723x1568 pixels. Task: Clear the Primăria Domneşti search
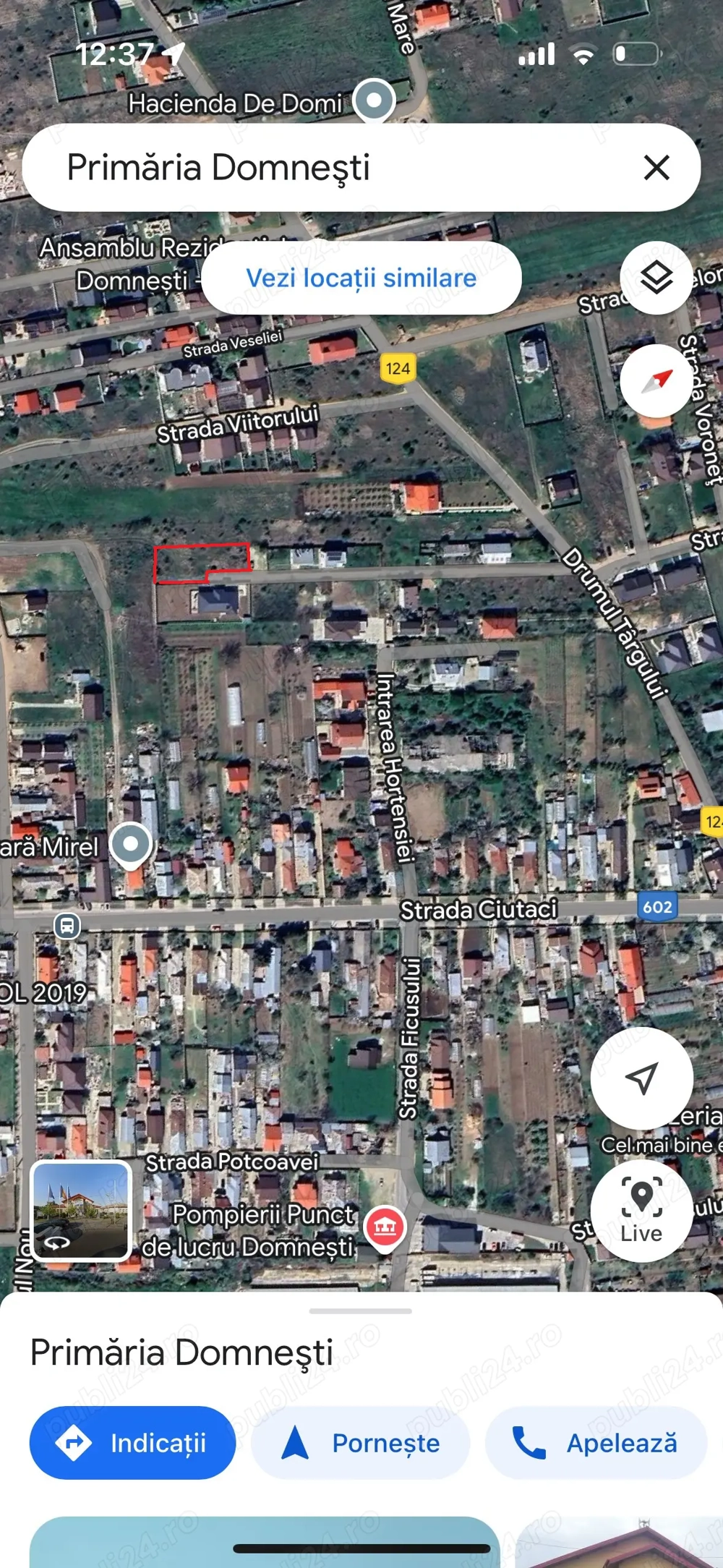[656, 168]
